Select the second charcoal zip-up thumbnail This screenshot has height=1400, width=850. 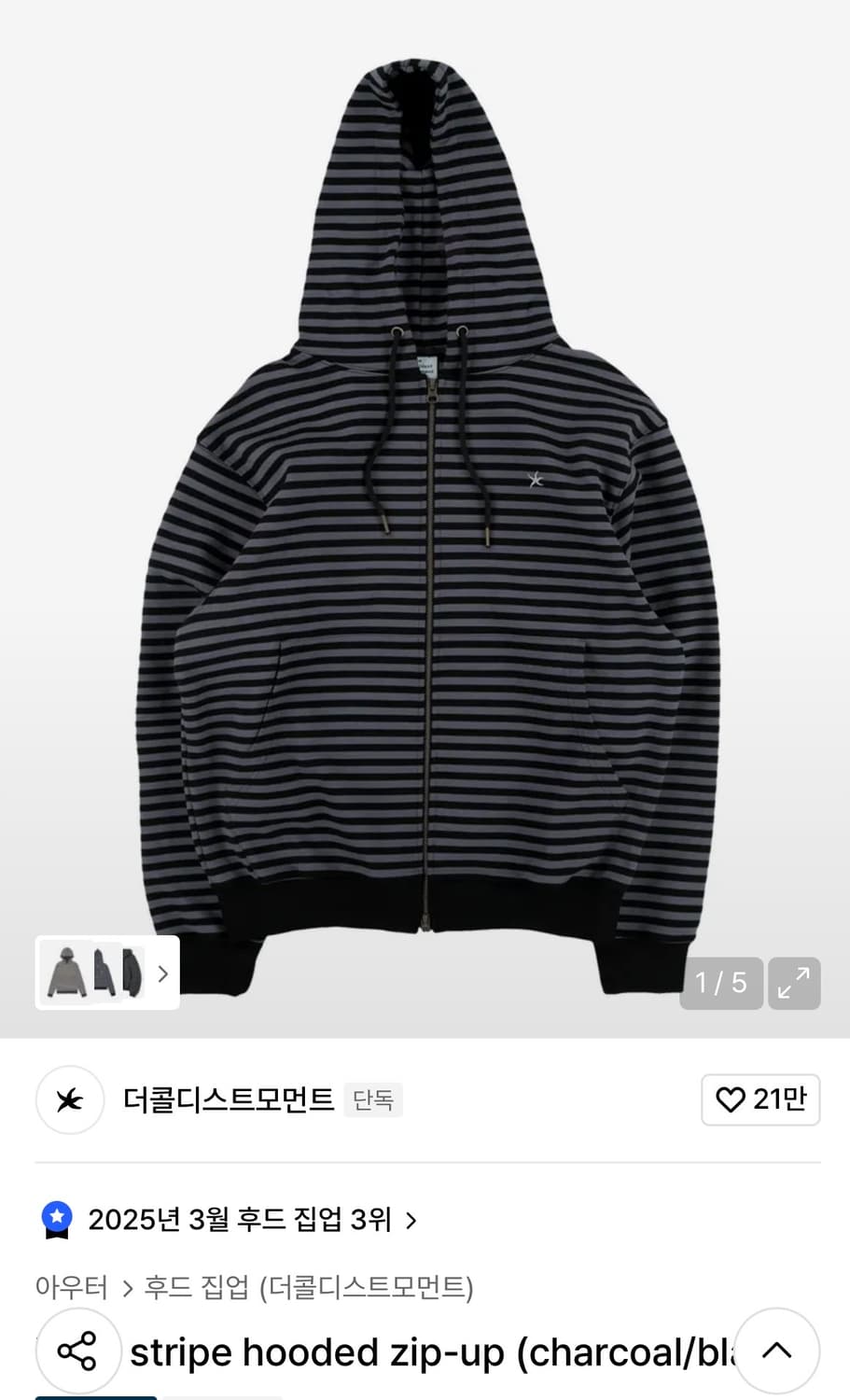coord(103,973)
